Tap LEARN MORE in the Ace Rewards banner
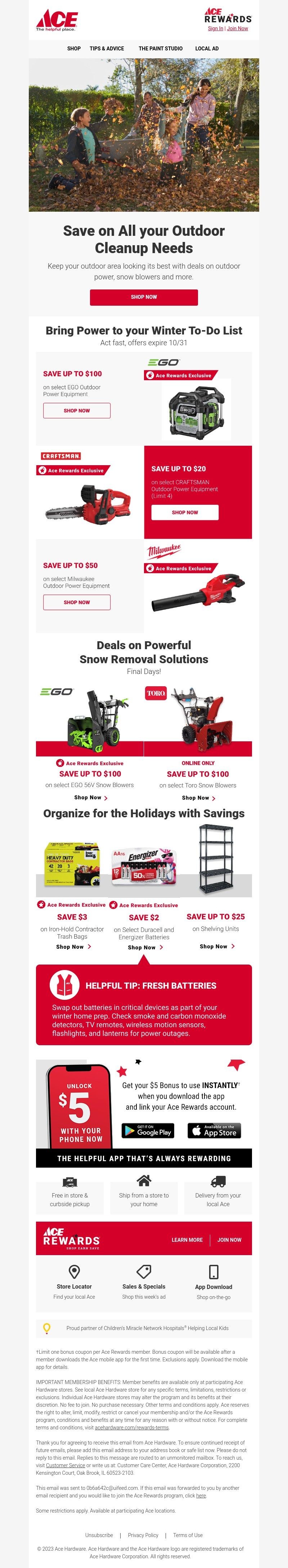 click(x=187, y=1240)
